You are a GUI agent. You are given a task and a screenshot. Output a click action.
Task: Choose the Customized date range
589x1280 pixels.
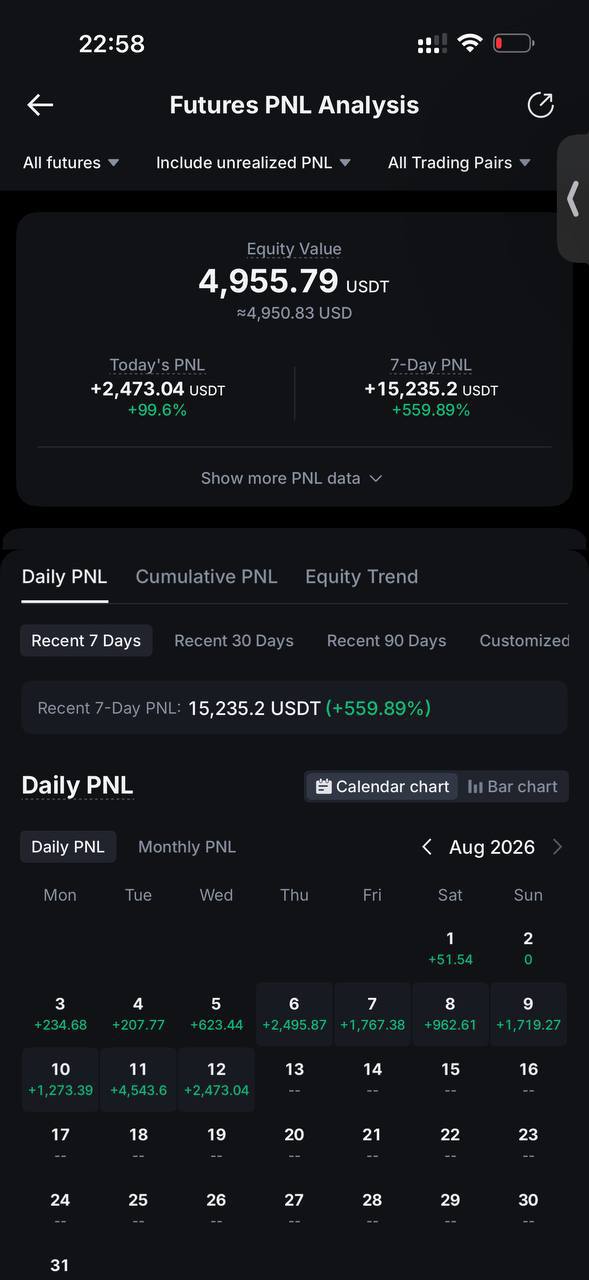pos(524,641)
